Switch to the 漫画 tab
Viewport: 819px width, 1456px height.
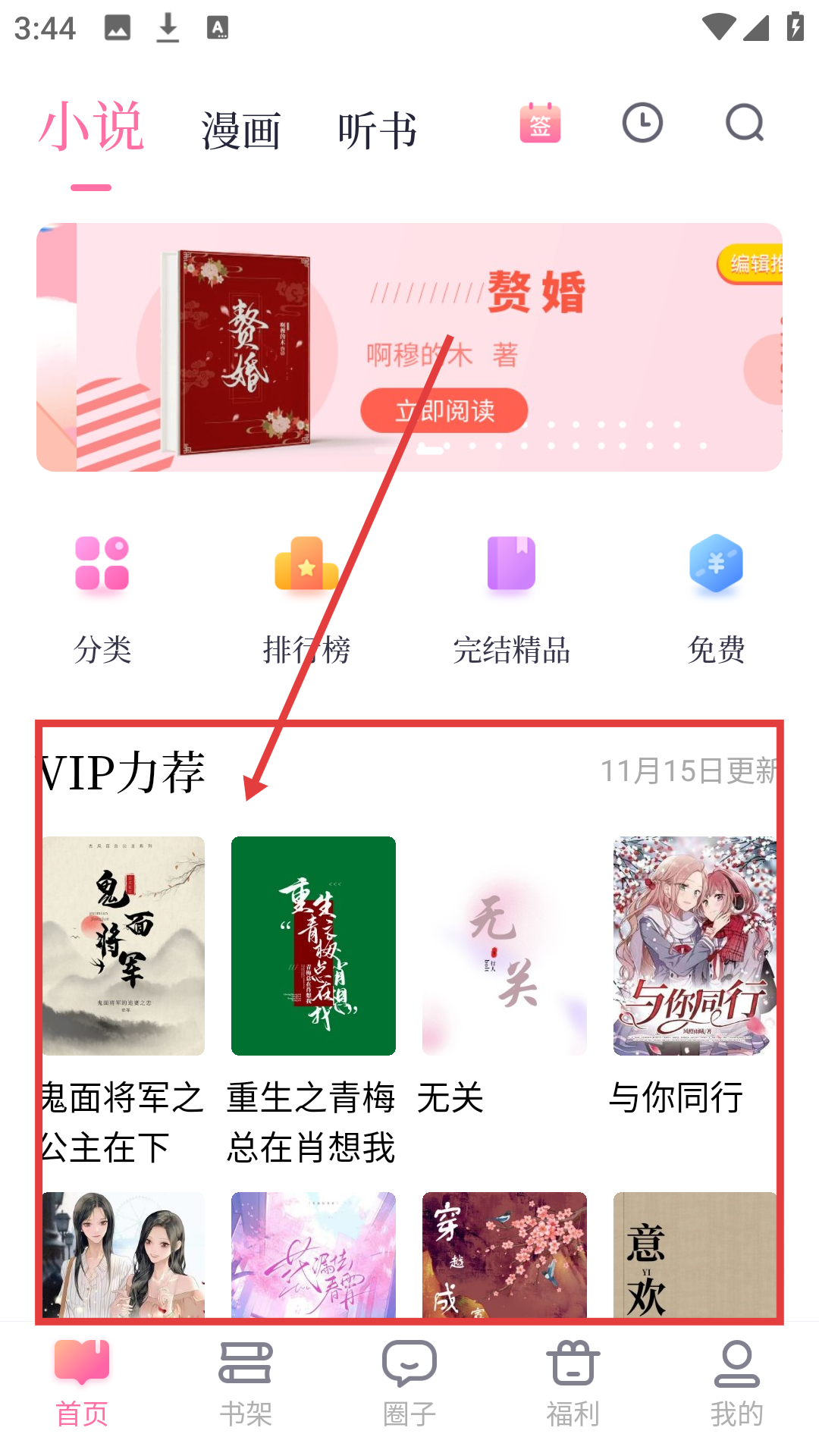coord(241,130)
